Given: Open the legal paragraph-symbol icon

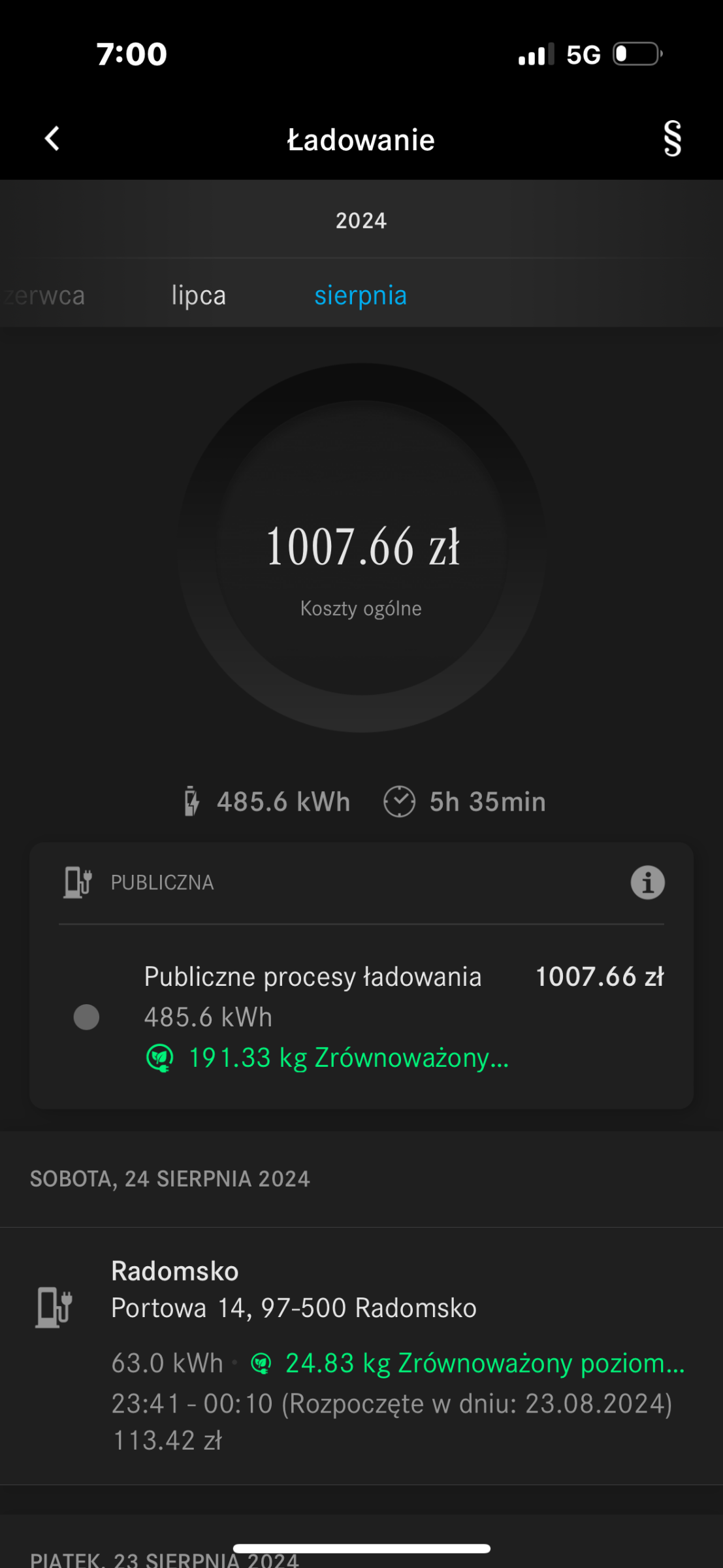Looking at the screenshot, I should tap(672, 139).
